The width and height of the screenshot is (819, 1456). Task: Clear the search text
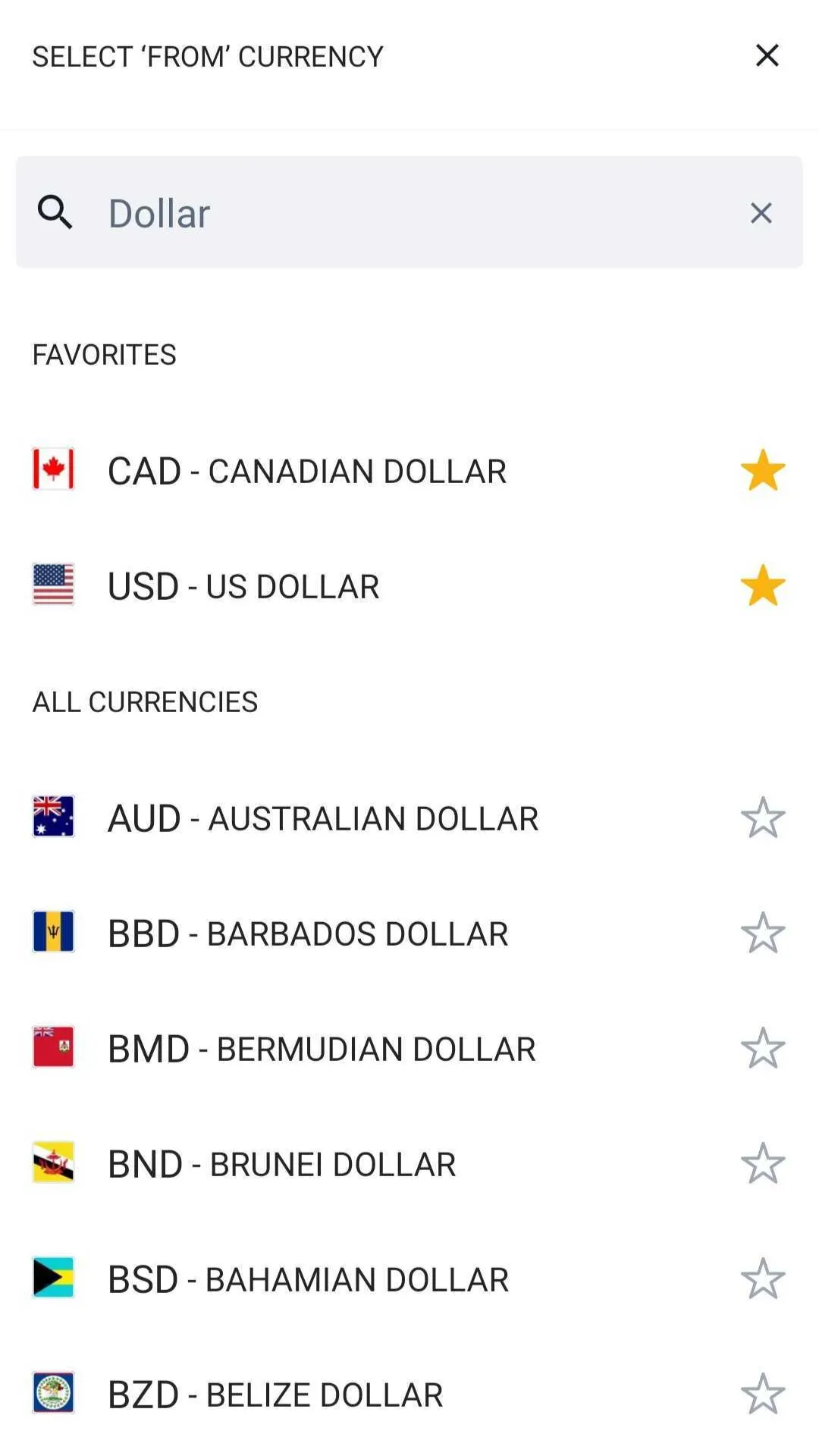coord(761,213)
